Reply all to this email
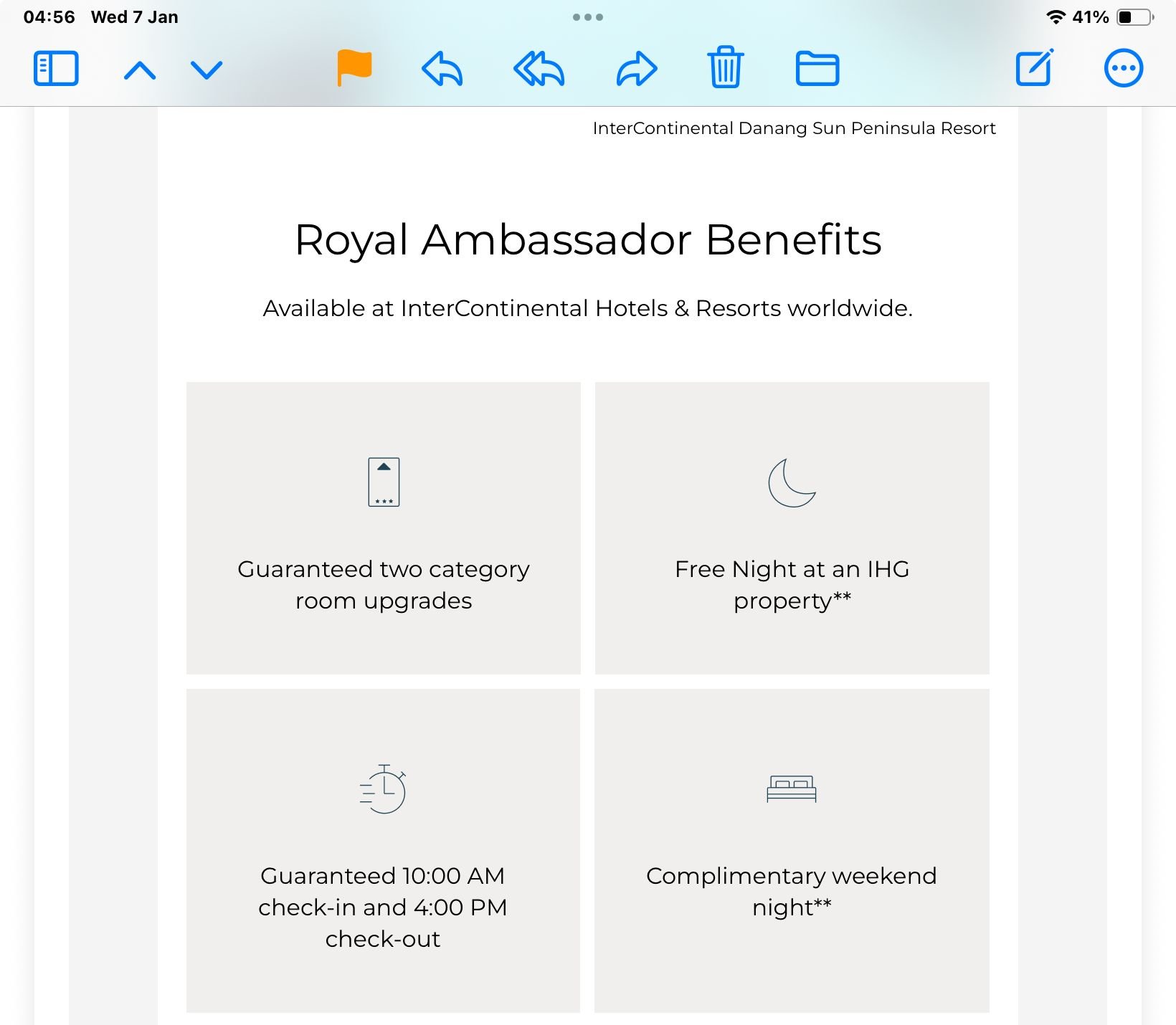This screenshot has height=1025, width=1176. pyautogui.click(x=539, y=70)
